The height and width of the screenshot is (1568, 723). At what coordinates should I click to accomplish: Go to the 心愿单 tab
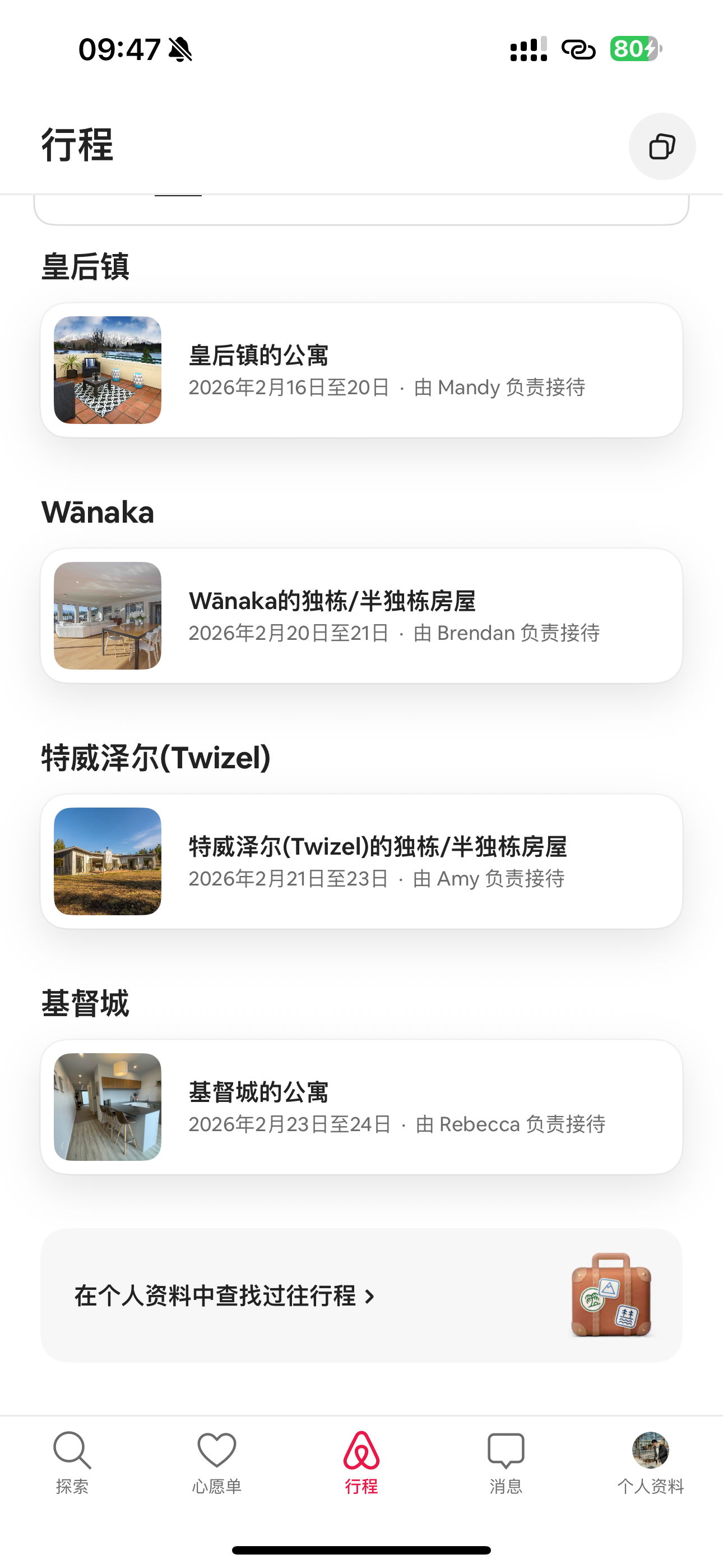[217, 1462]
